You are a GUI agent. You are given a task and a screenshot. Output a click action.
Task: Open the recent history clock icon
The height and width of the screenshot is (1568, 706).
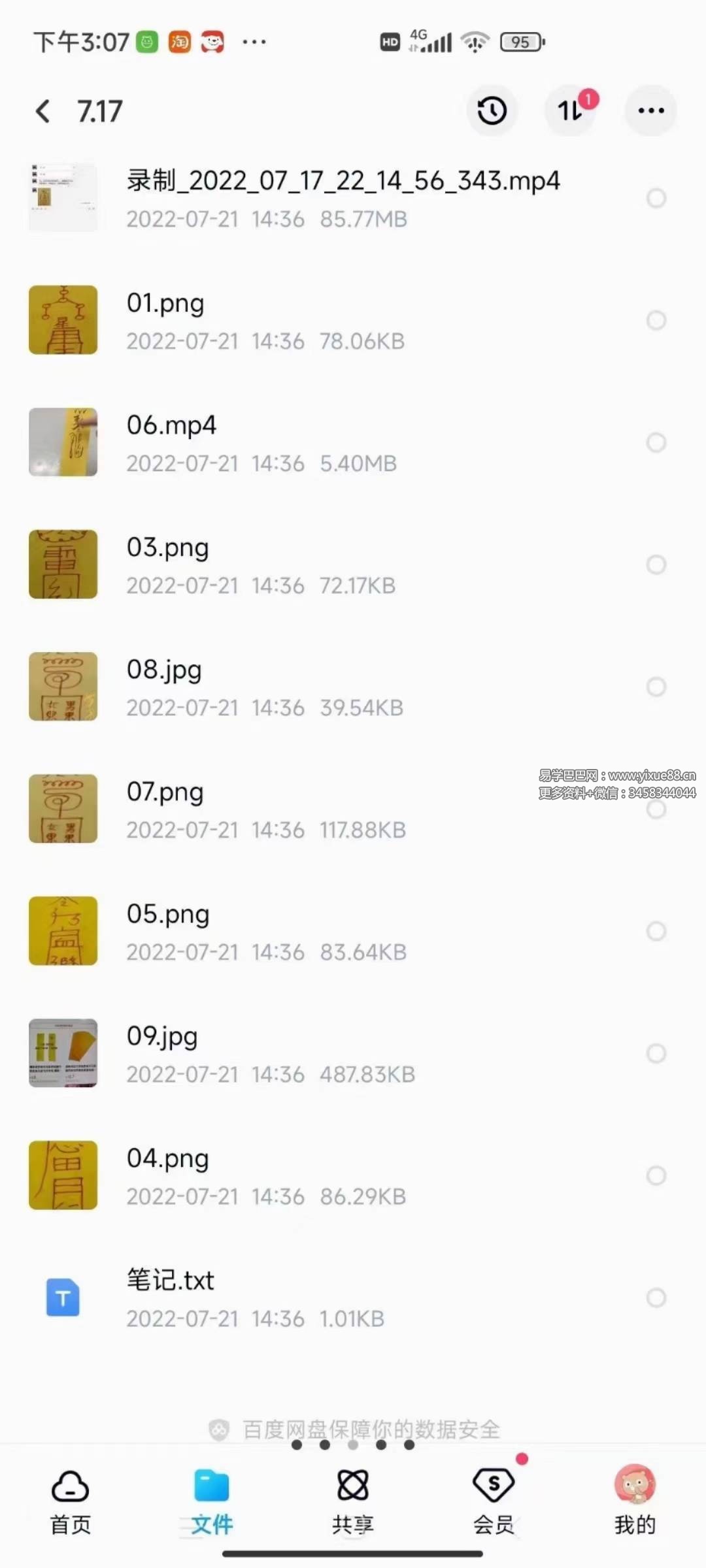[492, 110]
